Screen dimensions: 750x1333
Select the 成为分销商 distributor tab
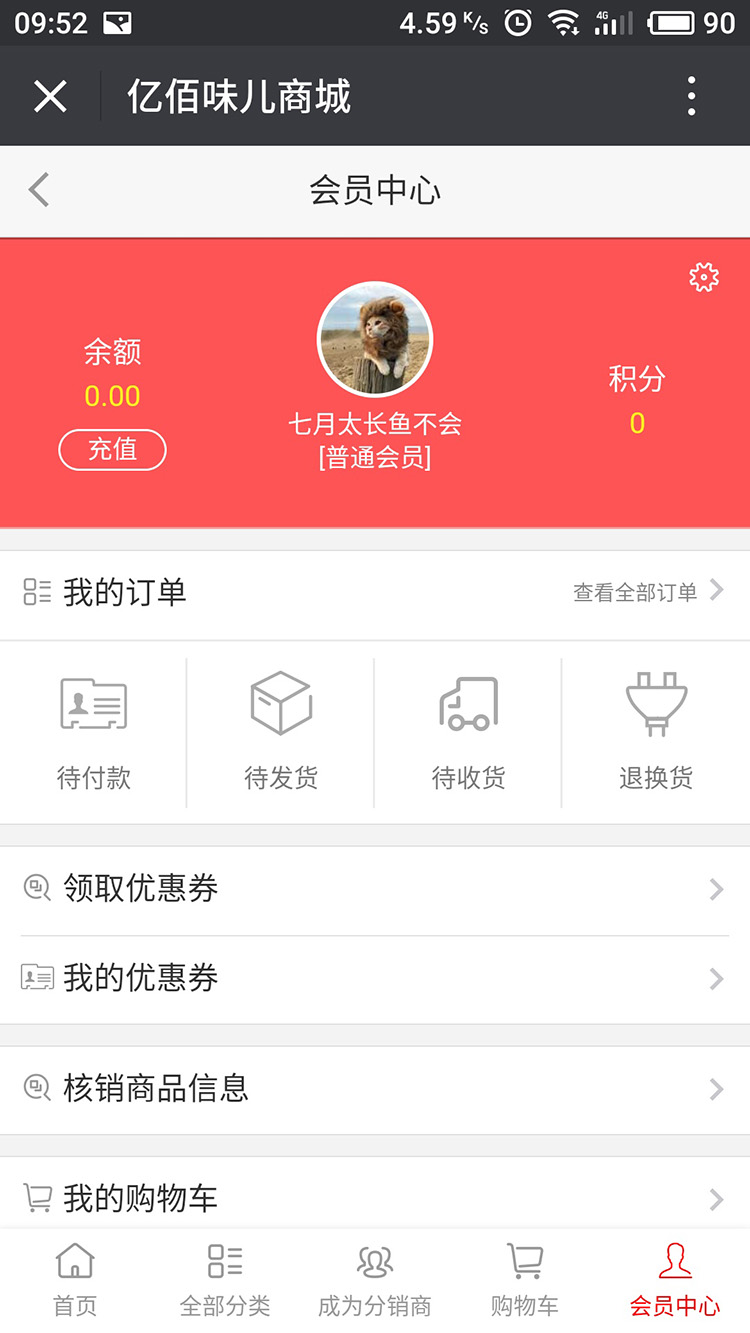(x=374, y=1275)
